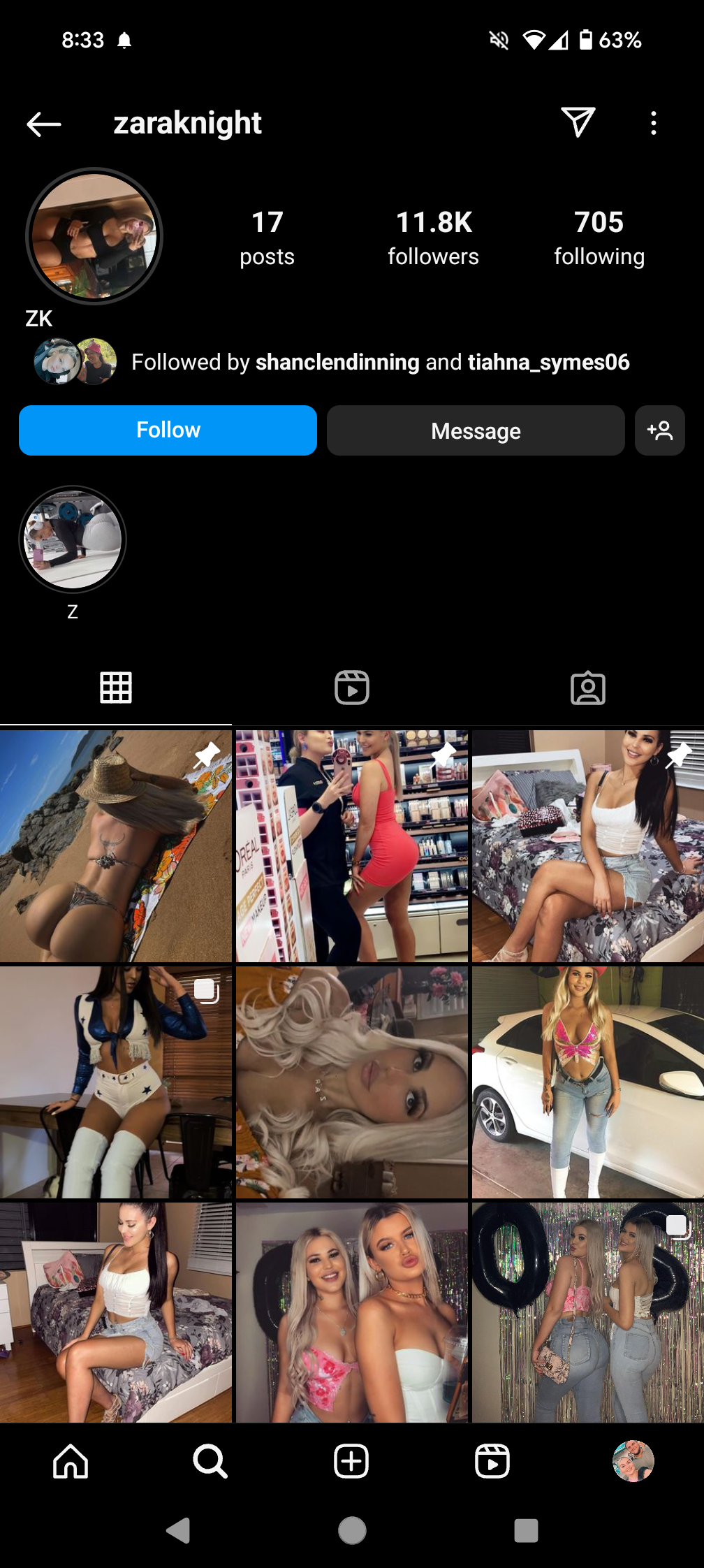This screenshot has height=1568, width=704.
Task: Open the post with the white car
Action: [x=587, y=1082]
